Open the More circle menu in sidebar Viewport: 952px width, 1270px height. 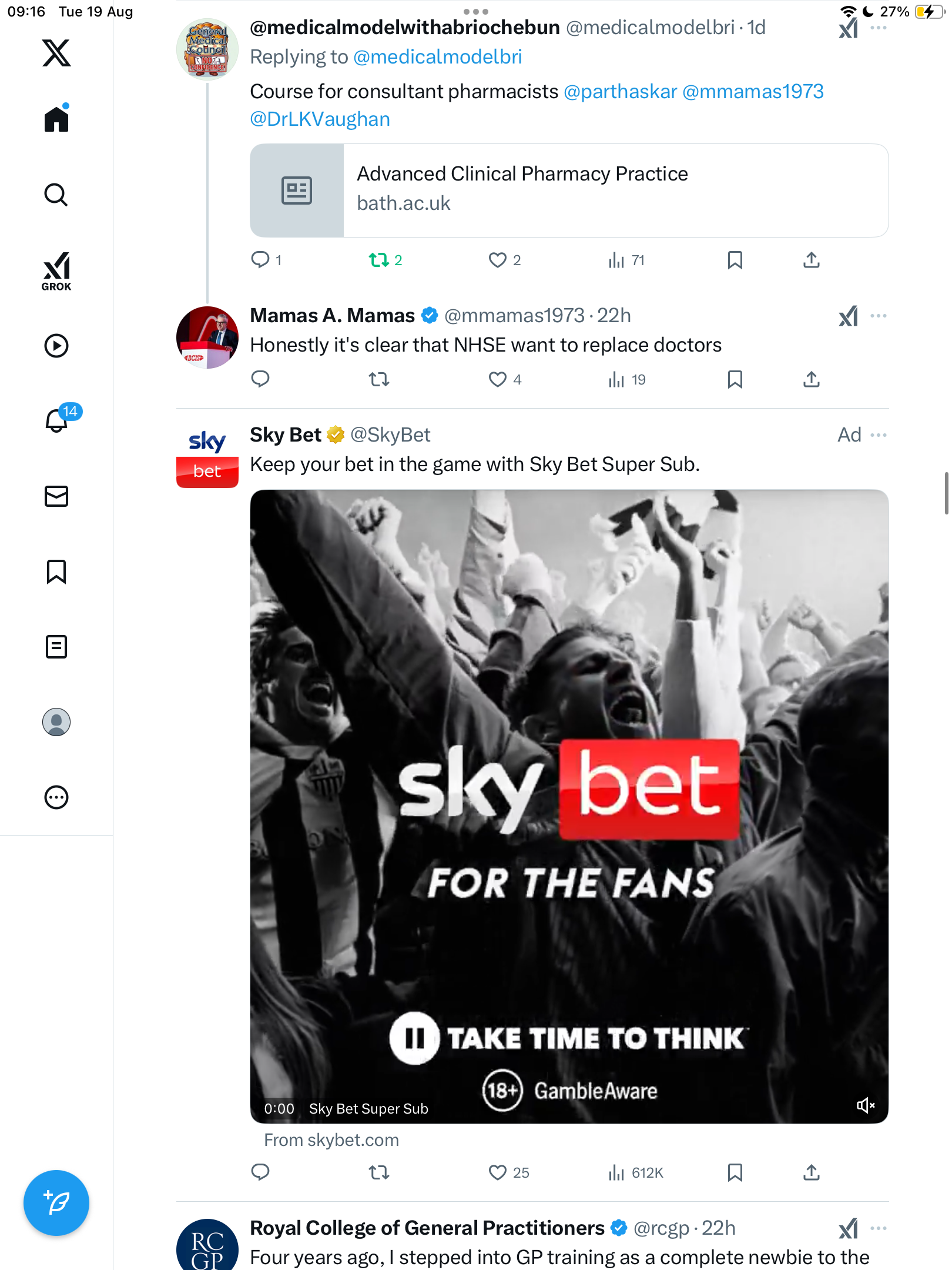[56, 797]
